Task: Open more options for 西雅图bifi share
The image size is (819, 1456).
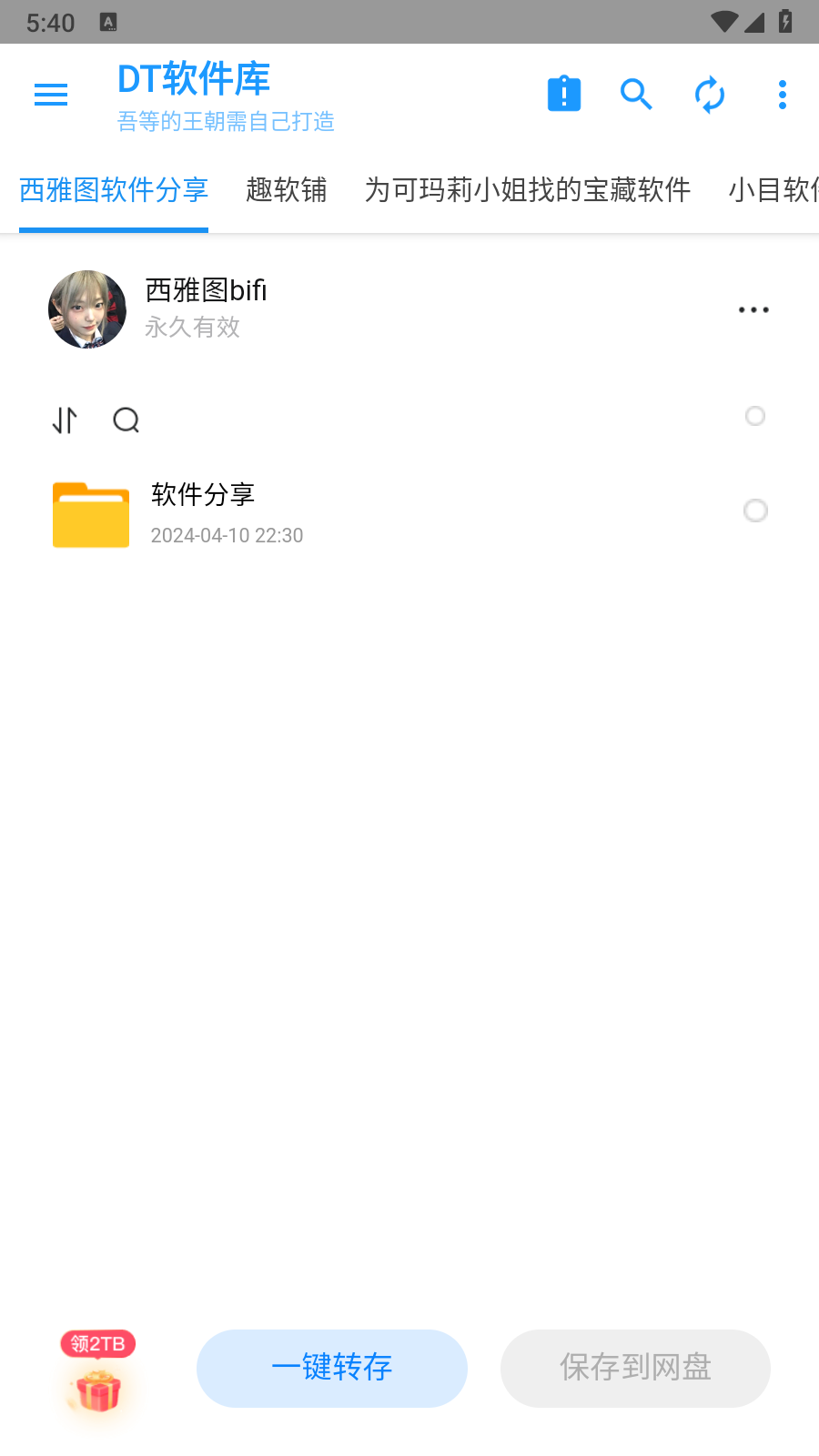Action: [x=753, y=310]
